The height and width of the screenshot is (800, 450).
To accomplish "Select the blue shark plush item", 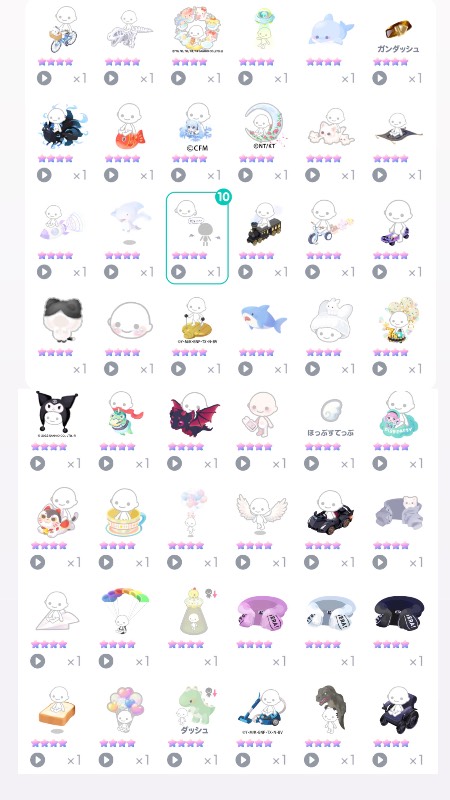I will [264, 319].
